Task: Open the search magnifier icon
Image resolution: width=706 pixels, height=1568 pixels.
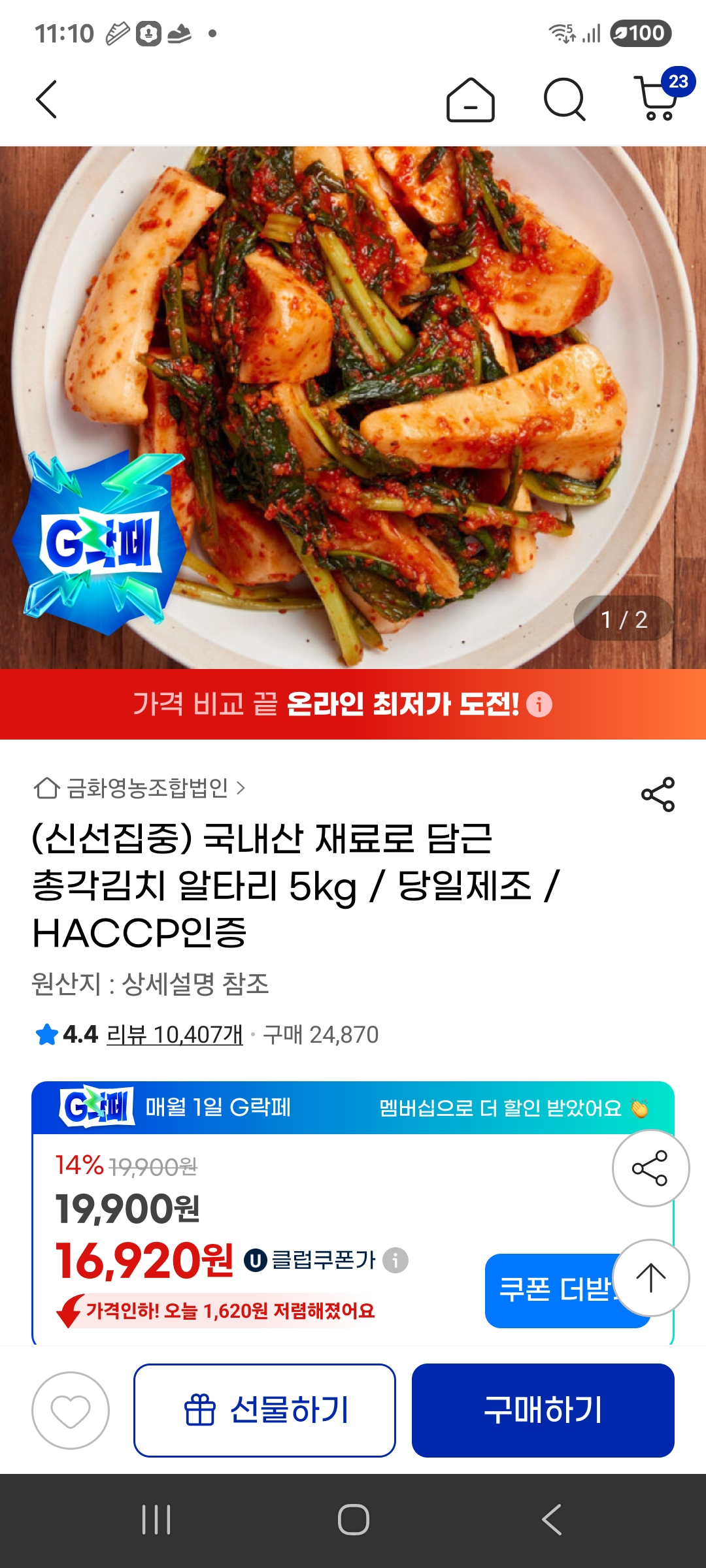Action: click(564, 100)
